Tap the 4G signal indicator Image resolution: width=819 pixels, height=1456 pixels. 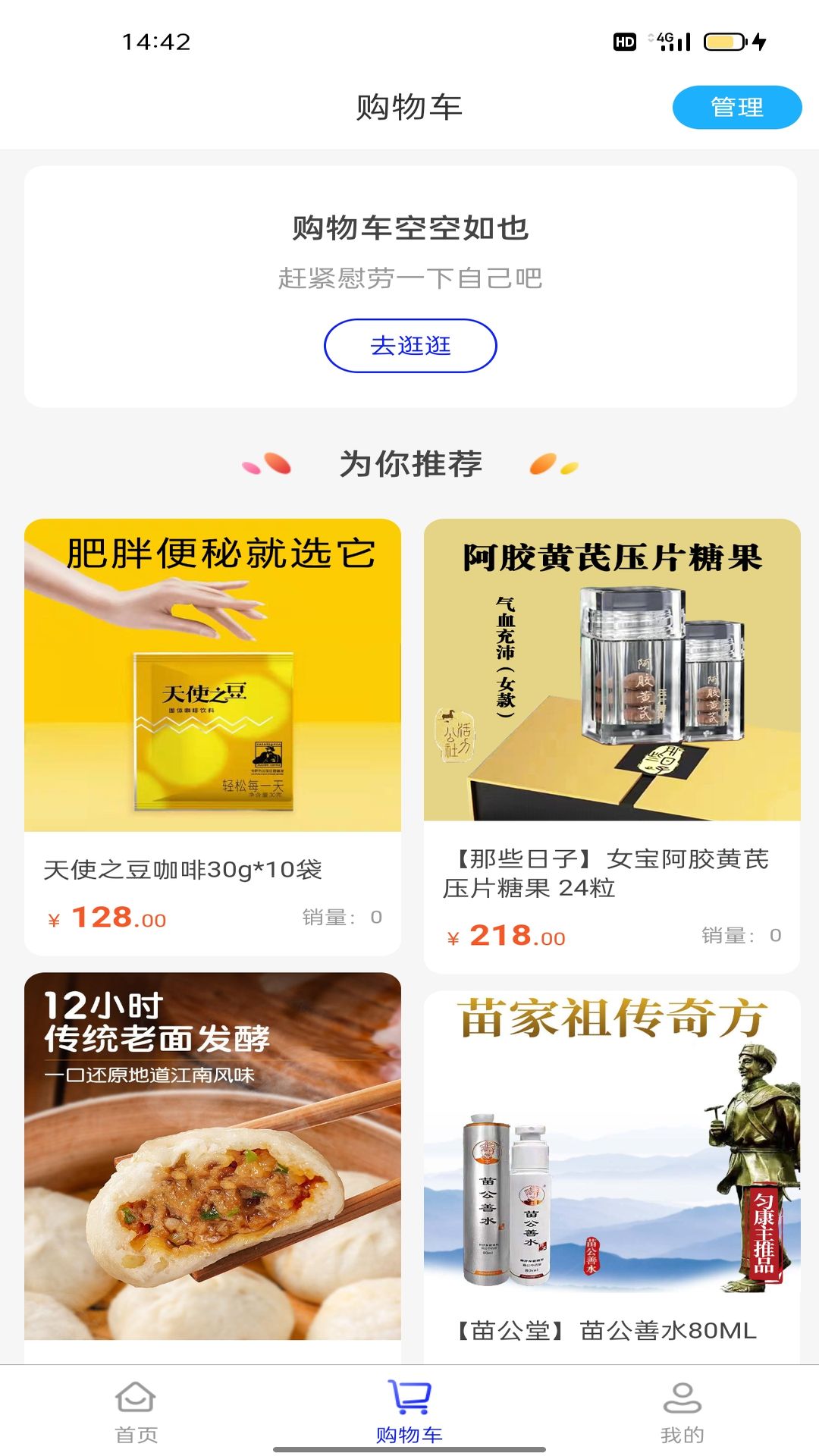664,38
